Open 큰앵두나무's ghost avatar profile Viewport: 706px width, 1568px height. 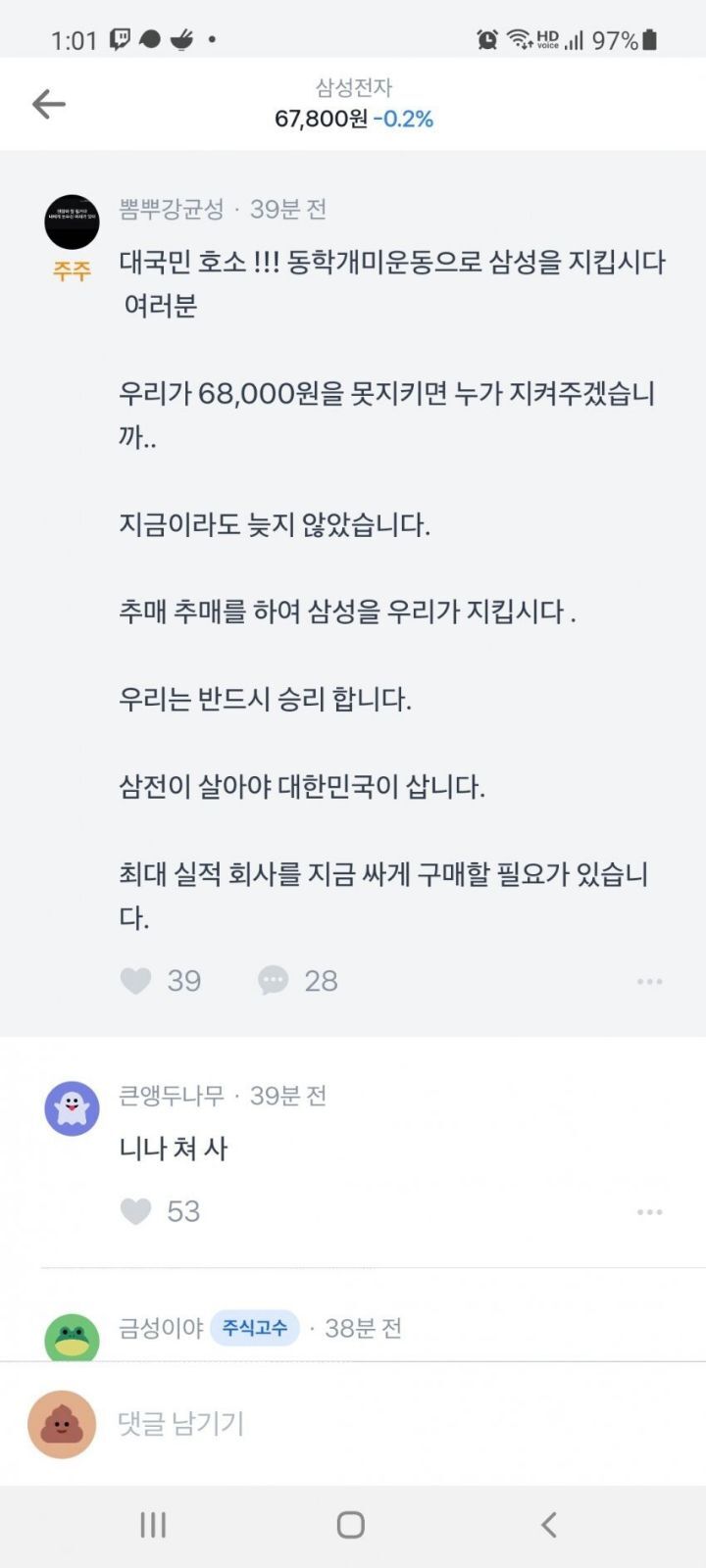point(72,1108)
